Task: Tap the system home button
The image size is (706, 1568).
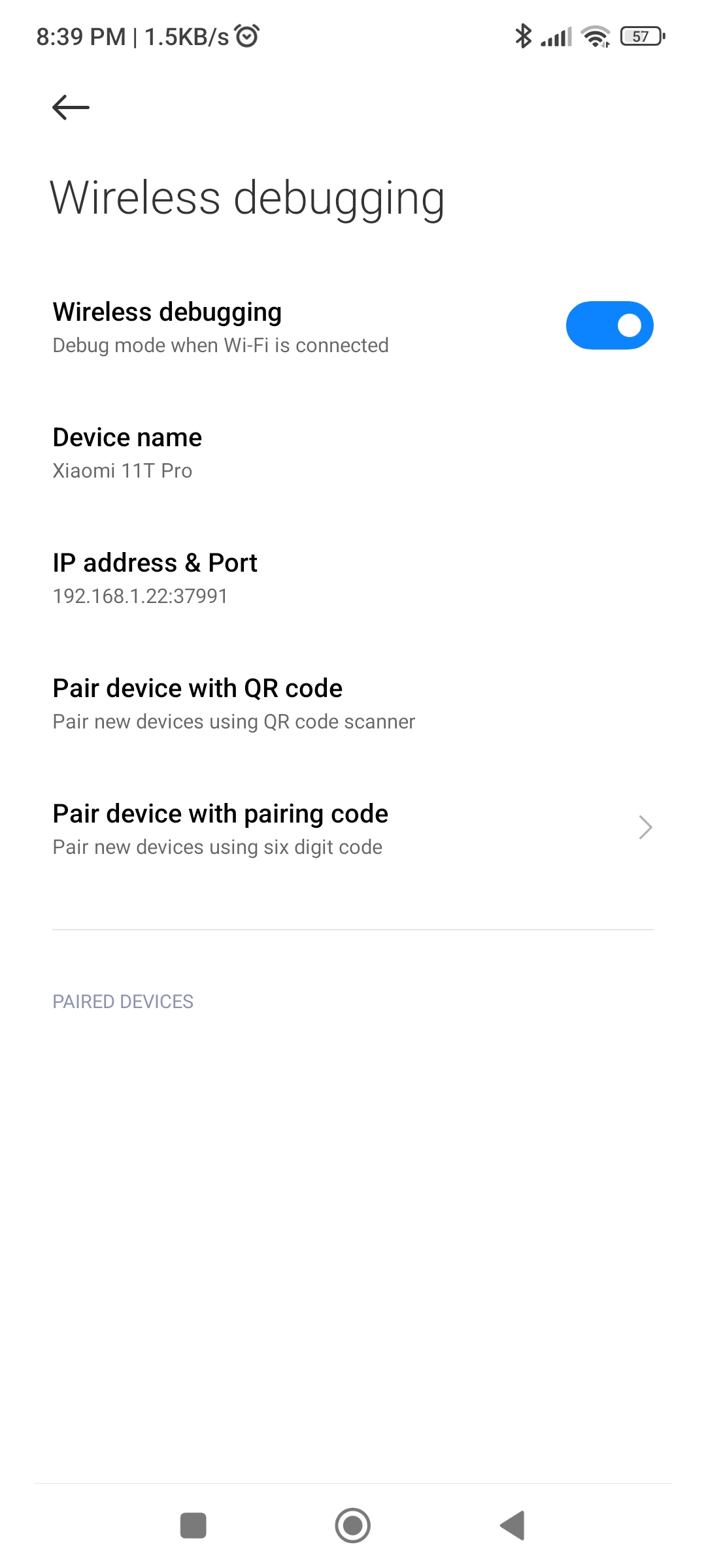Action: coord(353,1526)
